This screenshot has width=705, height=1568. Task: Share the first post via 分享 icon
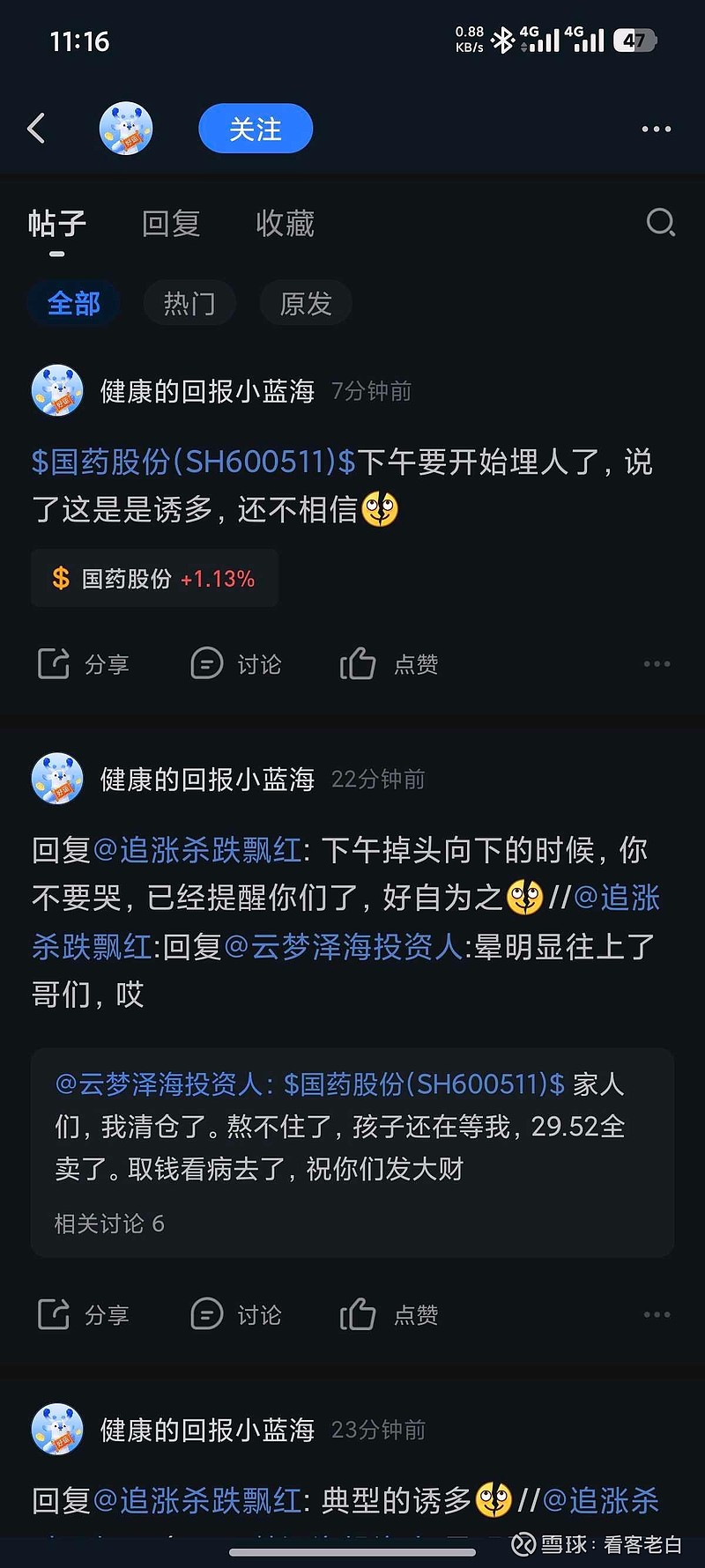[84, 663]
